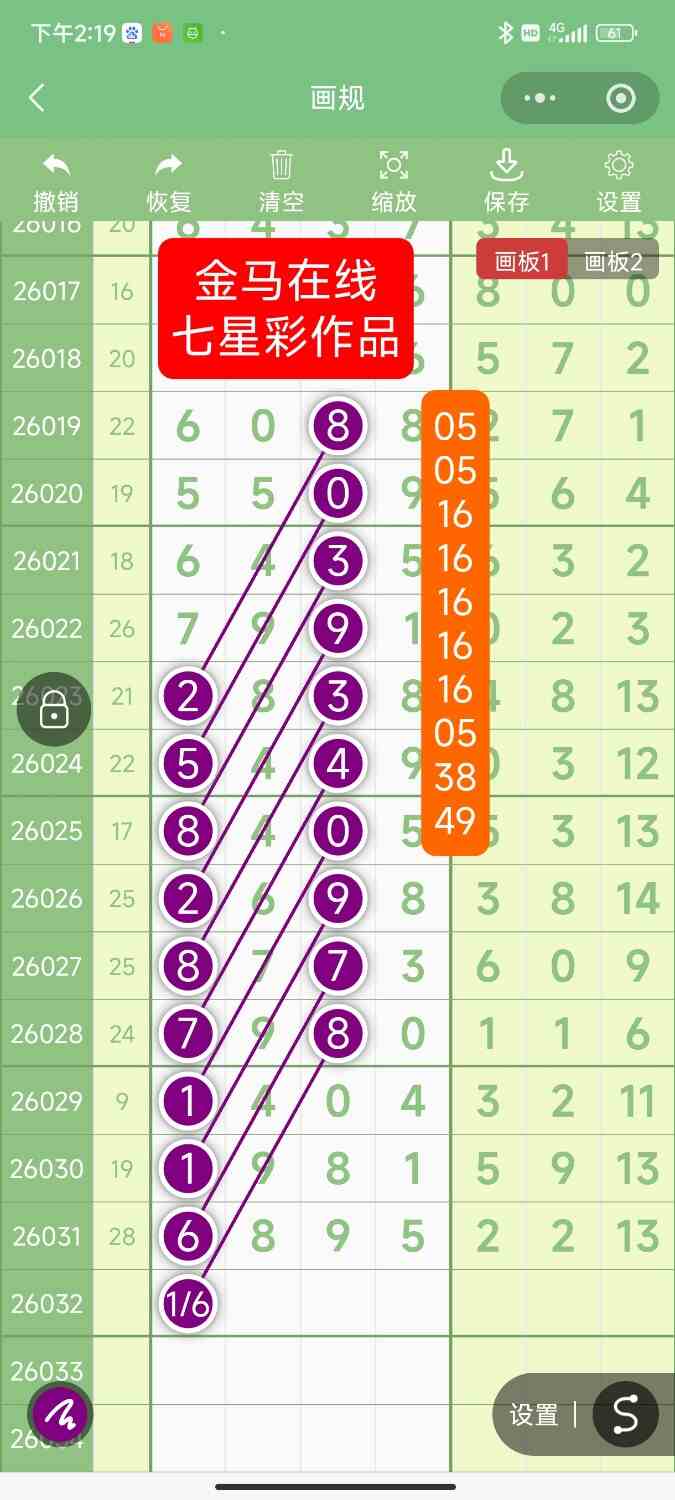Viewport: 675px width, 1500px height.
Task: Go back using the top arrow
Action: 37,98
